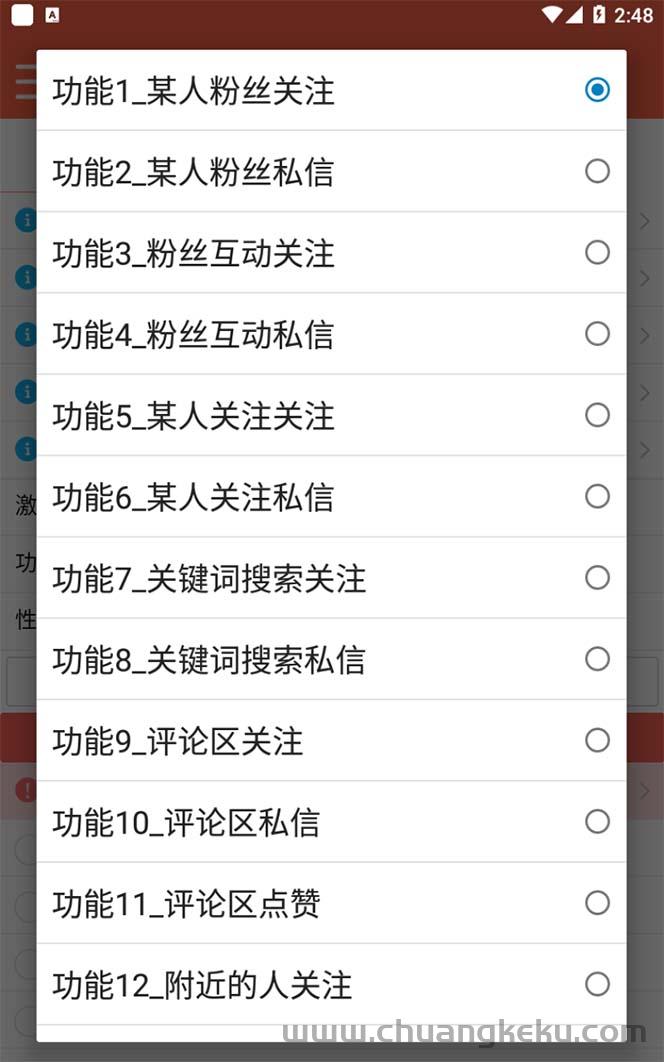Pick 功能9_评论区关注
The width and height of the screenshot is (664, 1062).
click(x=331, y=741)
